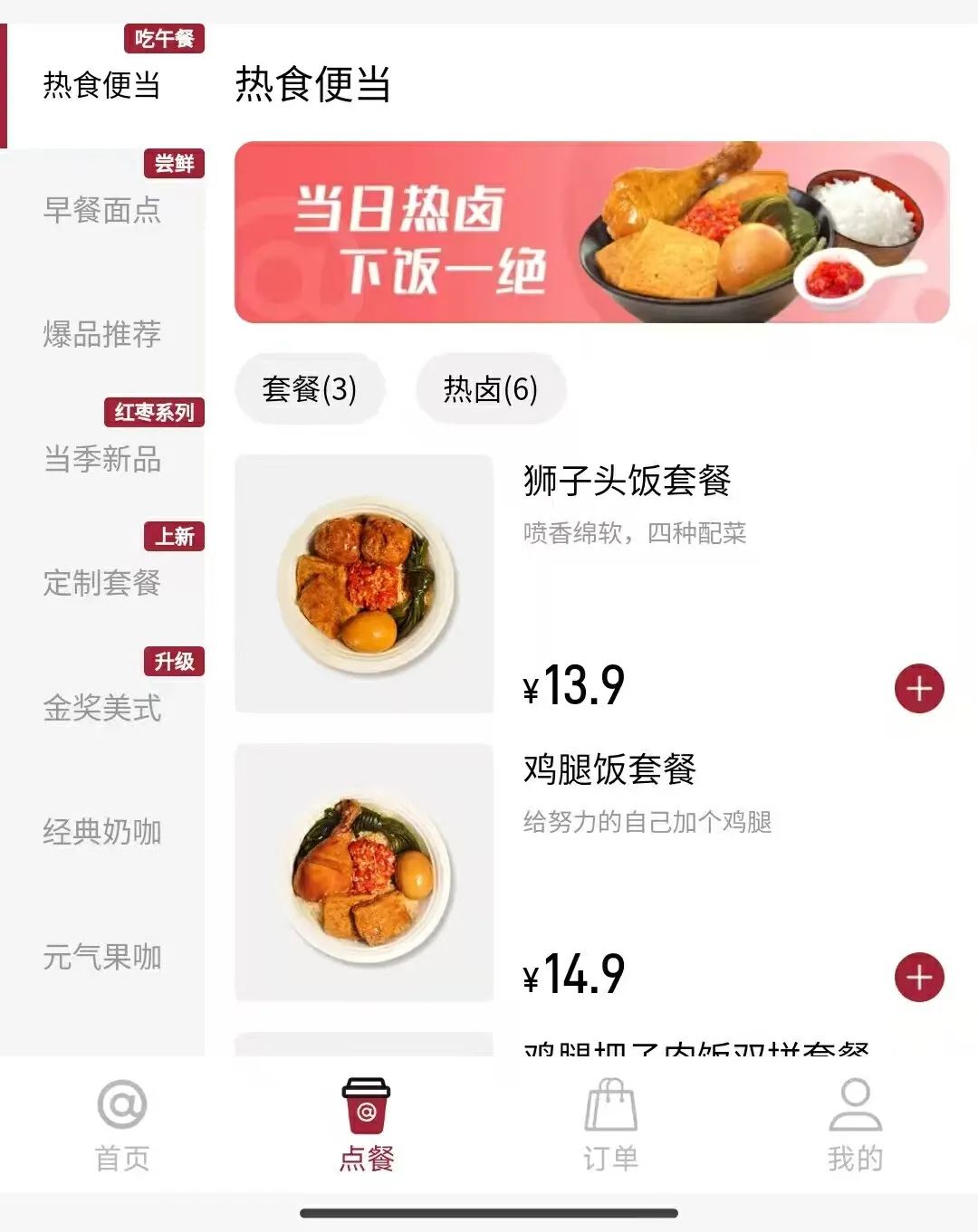The image size is (978, 1232).
Task: Switch to the 首页 tab
Action: tap(122, 1124)
